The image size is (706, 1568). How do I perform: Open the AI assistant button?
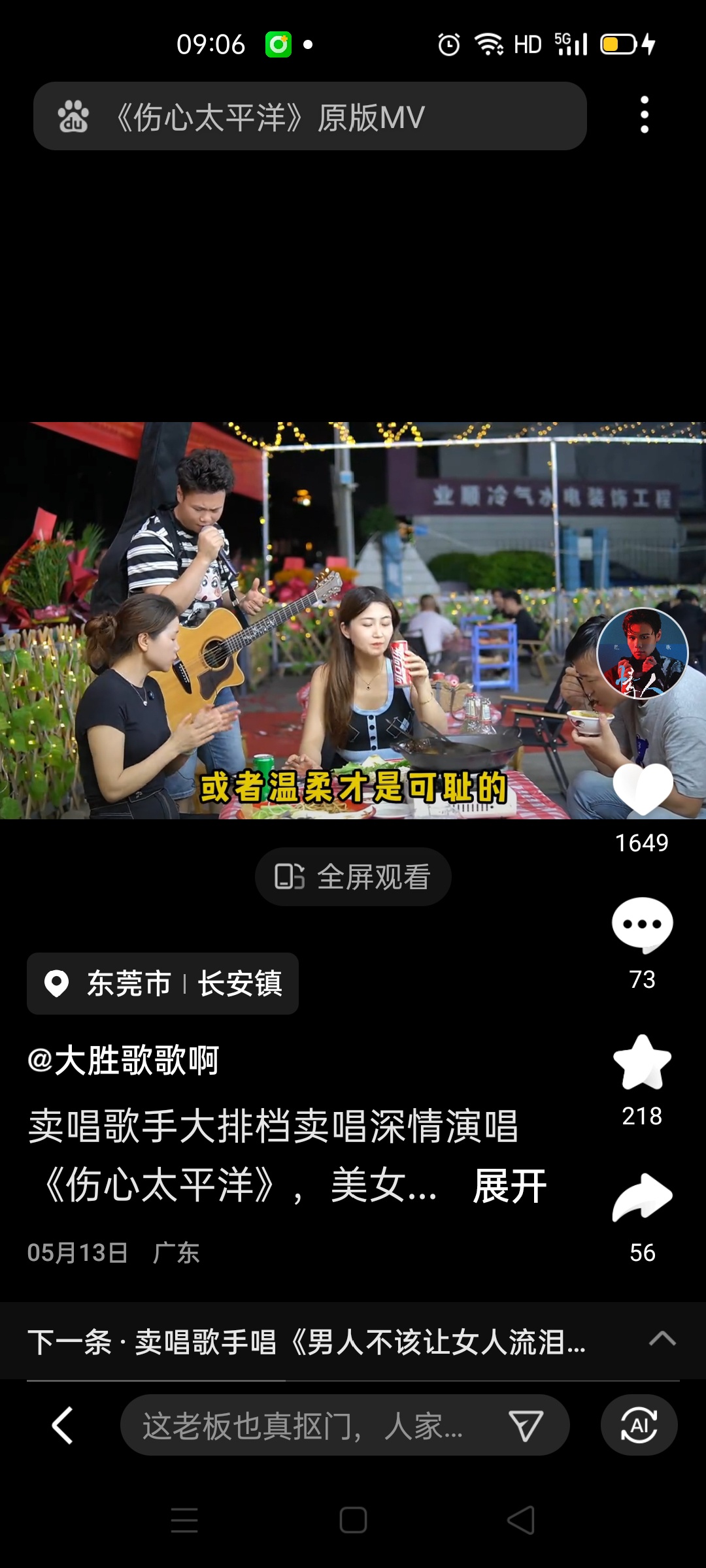(639, 1425)
